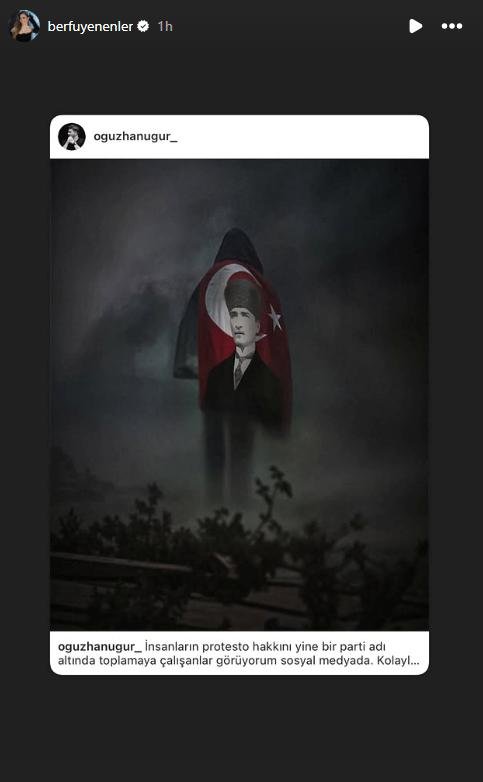Visit the oguzhanugur_ account from the card header
Viewport: 483px width, 782px height.
[135, 137]
